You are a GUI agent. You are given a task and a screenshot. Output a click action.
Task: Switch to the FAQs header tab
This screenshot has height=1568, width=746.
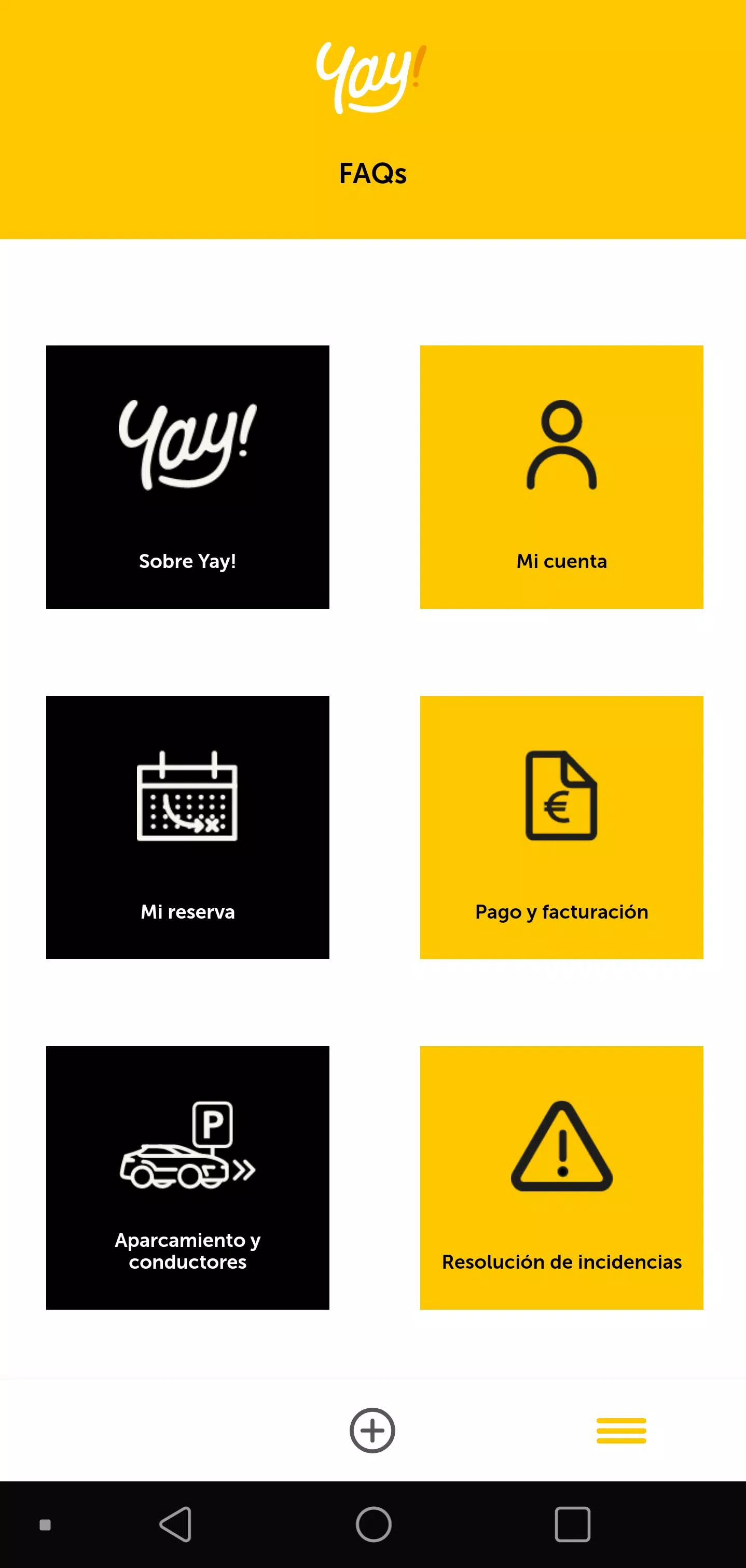(x=372, y=174)
